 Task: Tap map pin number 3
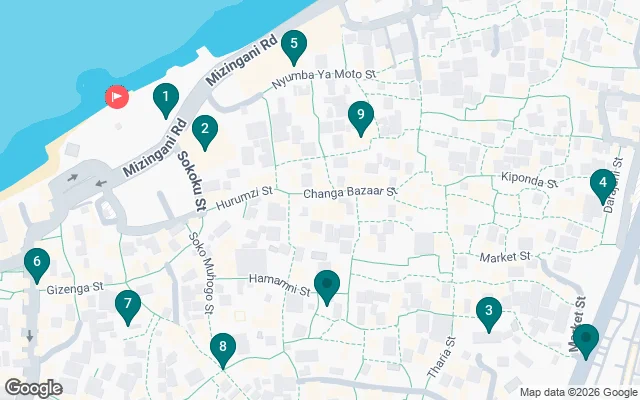(x=488, y=312)
